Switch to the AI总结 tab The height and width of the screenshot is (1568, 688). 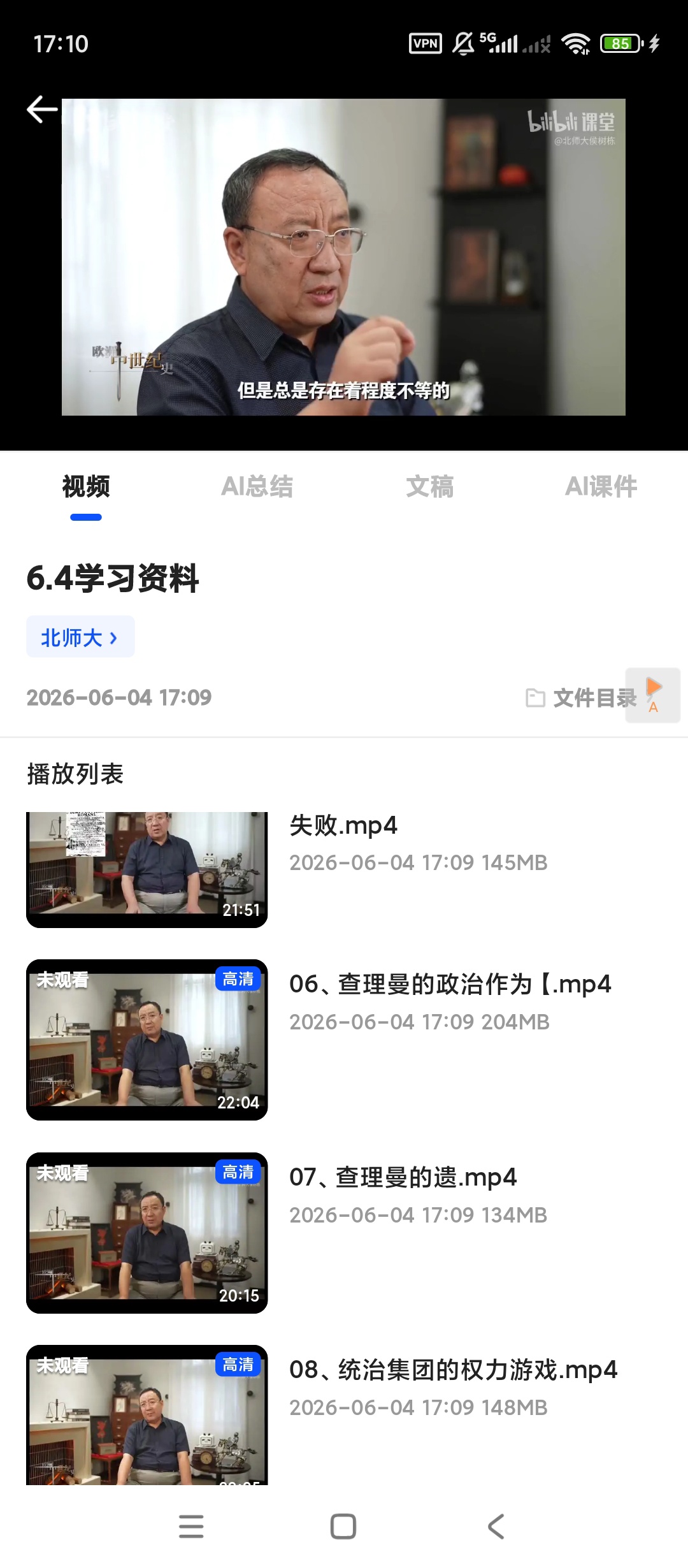tap(257, 486)
